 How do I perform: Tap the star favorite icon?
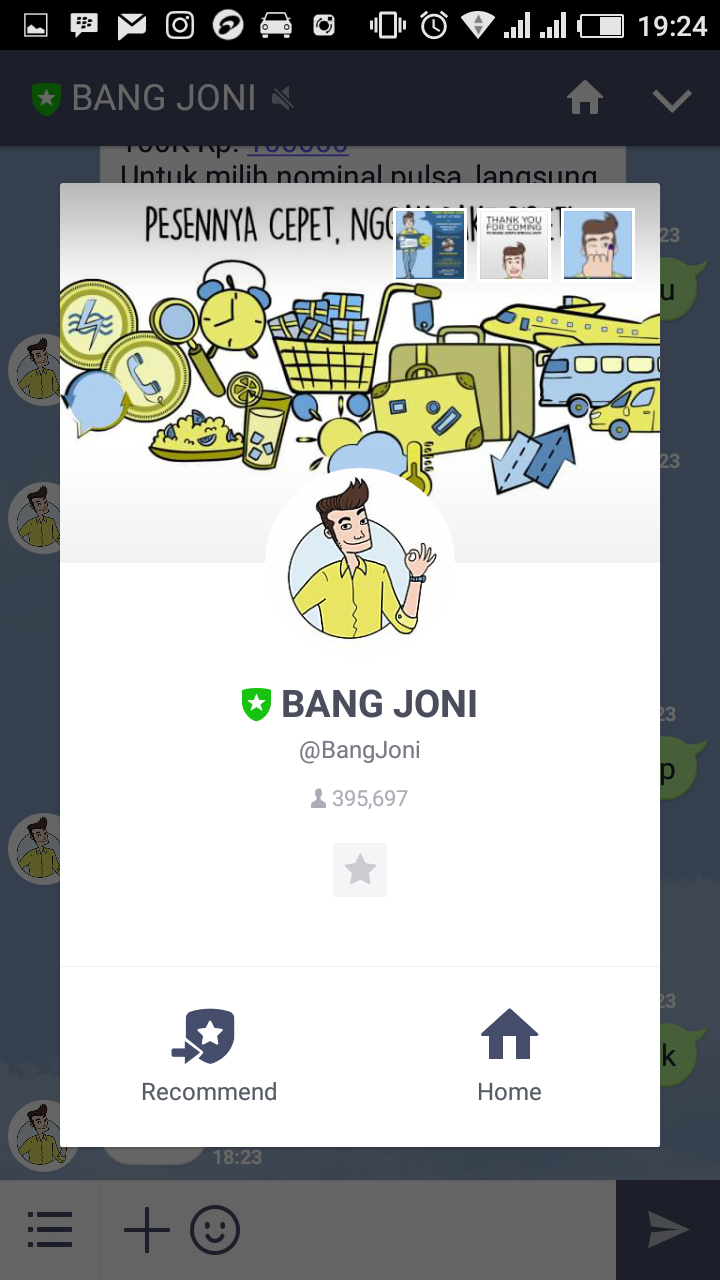tap(360, 870)
